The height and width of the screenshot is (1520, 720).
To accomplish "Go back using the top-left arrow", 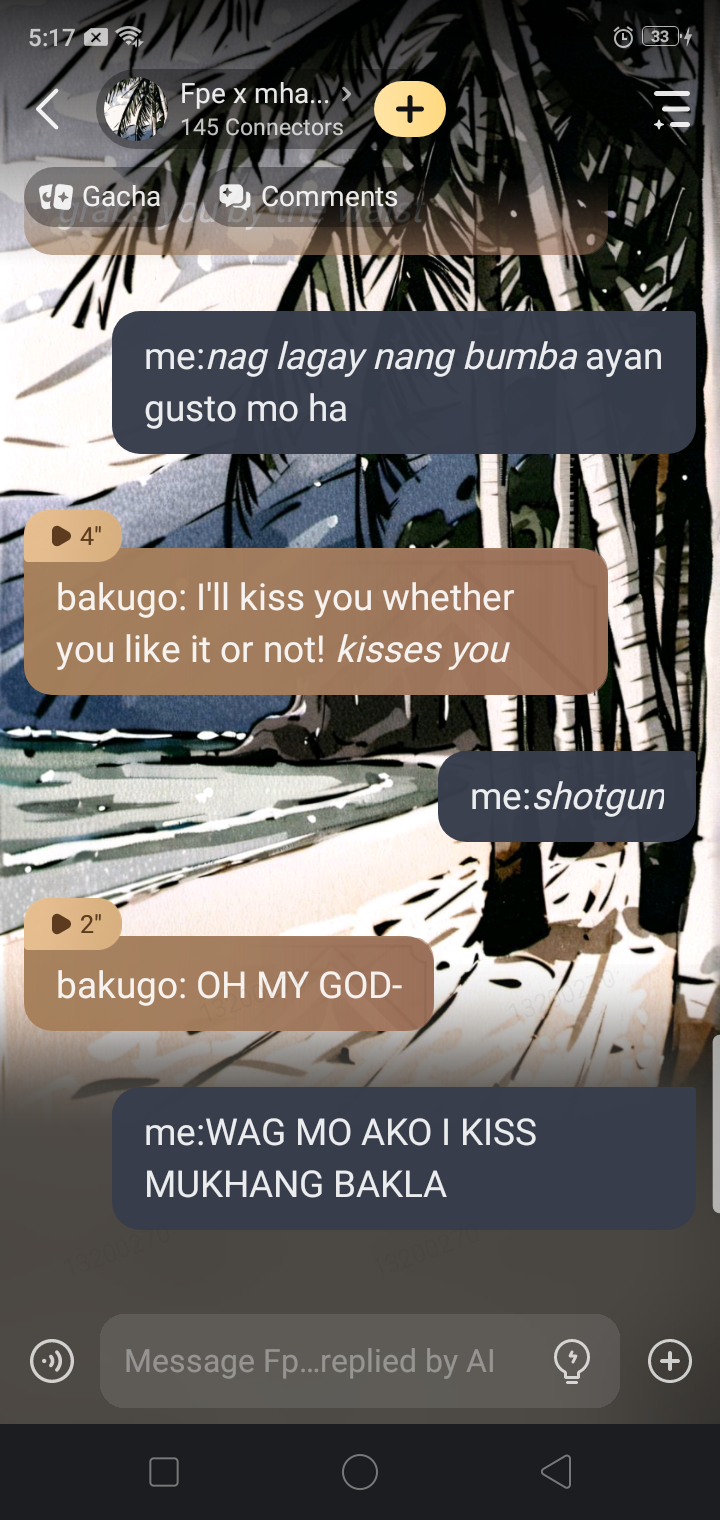I will [47, 109].
